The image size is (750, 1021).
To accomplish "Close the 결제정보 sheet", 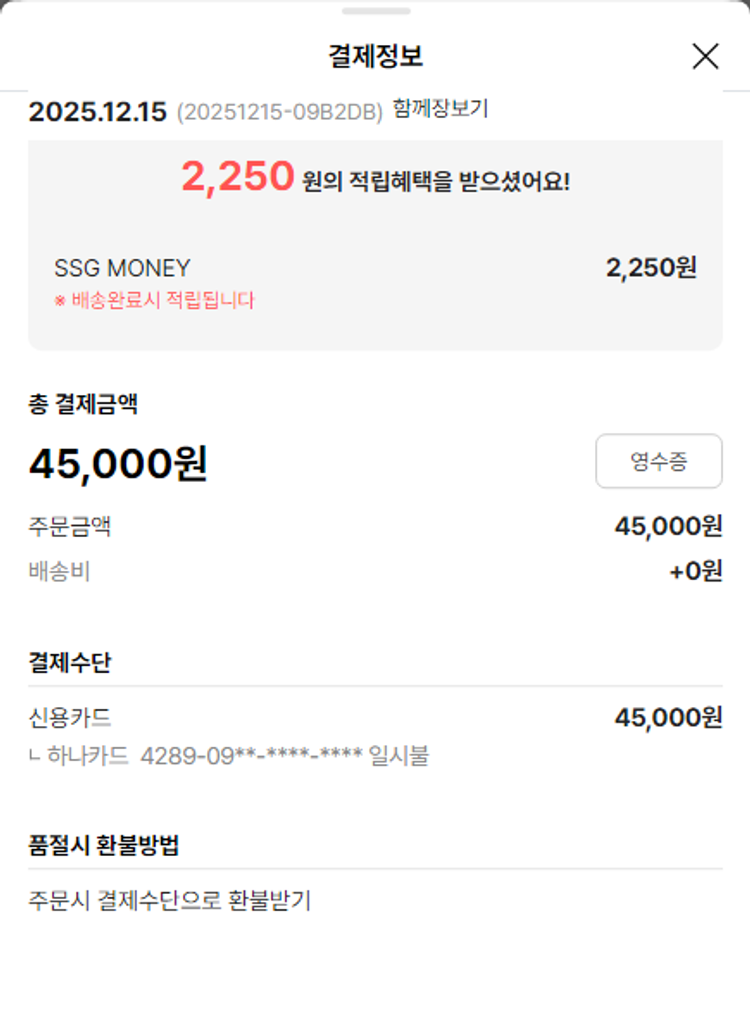I will point(705,57).
